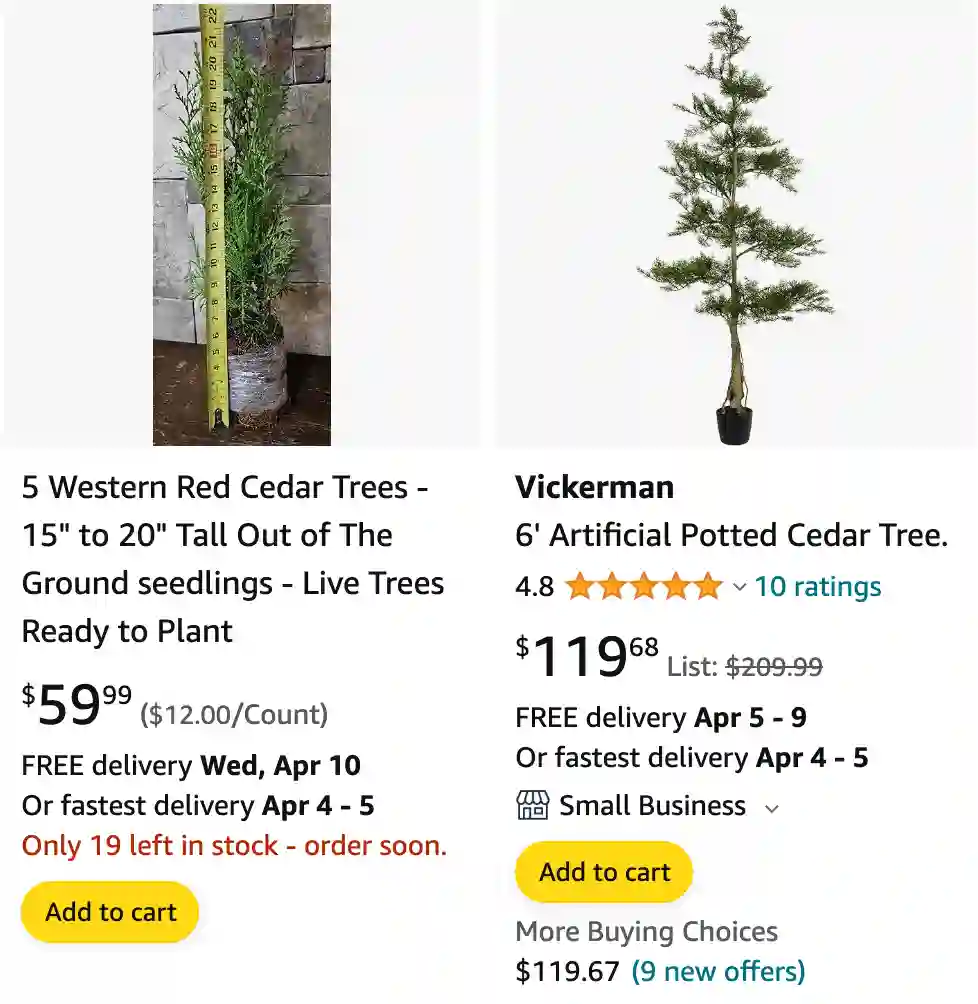This screenshot has width=978, height=1004.
Task: Add the 5 Western Red Cedar Trees to cart
Action: pos(110,912)
